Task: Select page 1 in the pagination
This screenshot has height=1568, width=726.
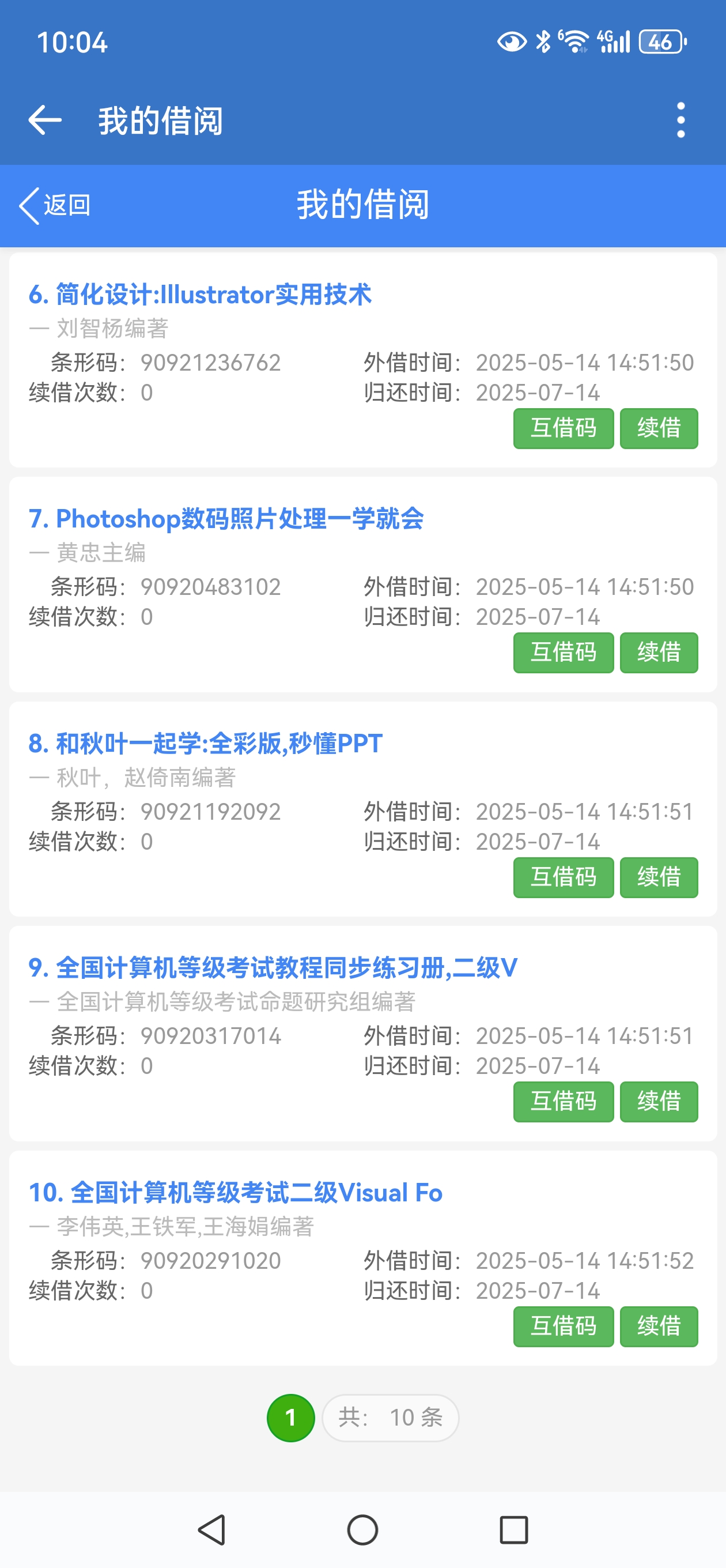Action: (290, 1418)
